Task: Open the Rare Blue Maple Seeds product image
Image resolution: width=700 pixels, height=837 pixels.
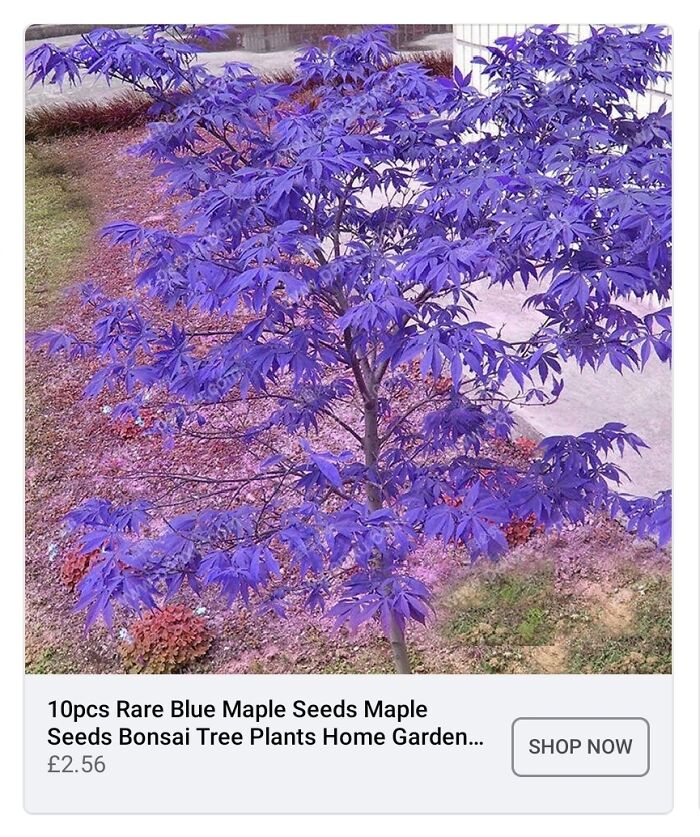Action: pyautogui.click(x=348, y=349)
